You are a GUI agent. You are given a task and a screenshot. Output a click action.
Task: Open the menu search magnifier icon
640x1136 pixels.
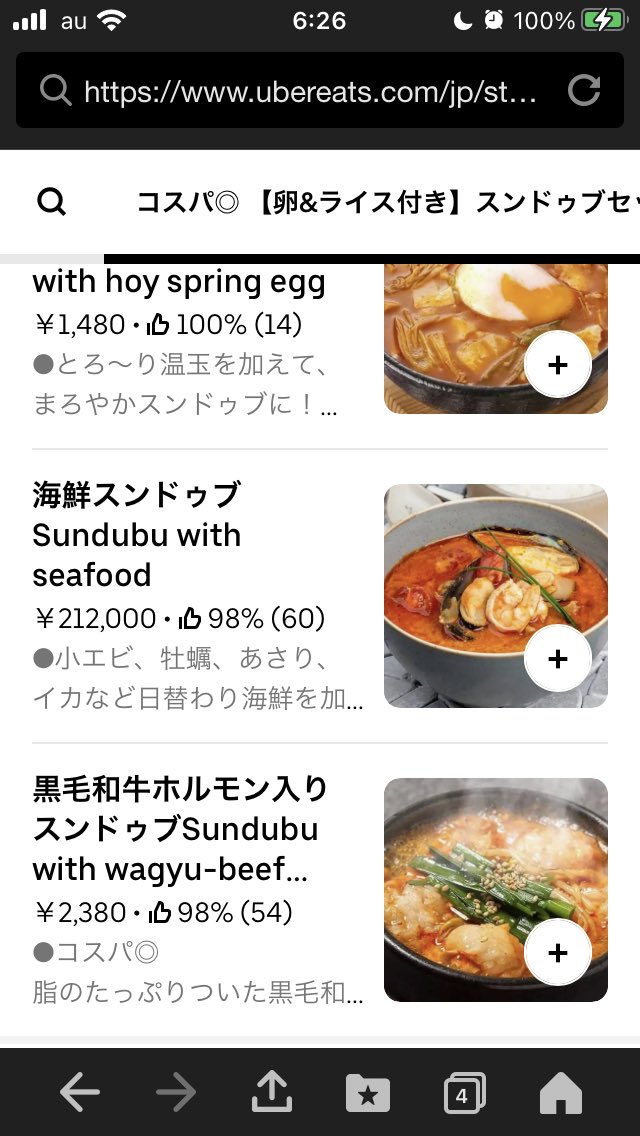51,203
